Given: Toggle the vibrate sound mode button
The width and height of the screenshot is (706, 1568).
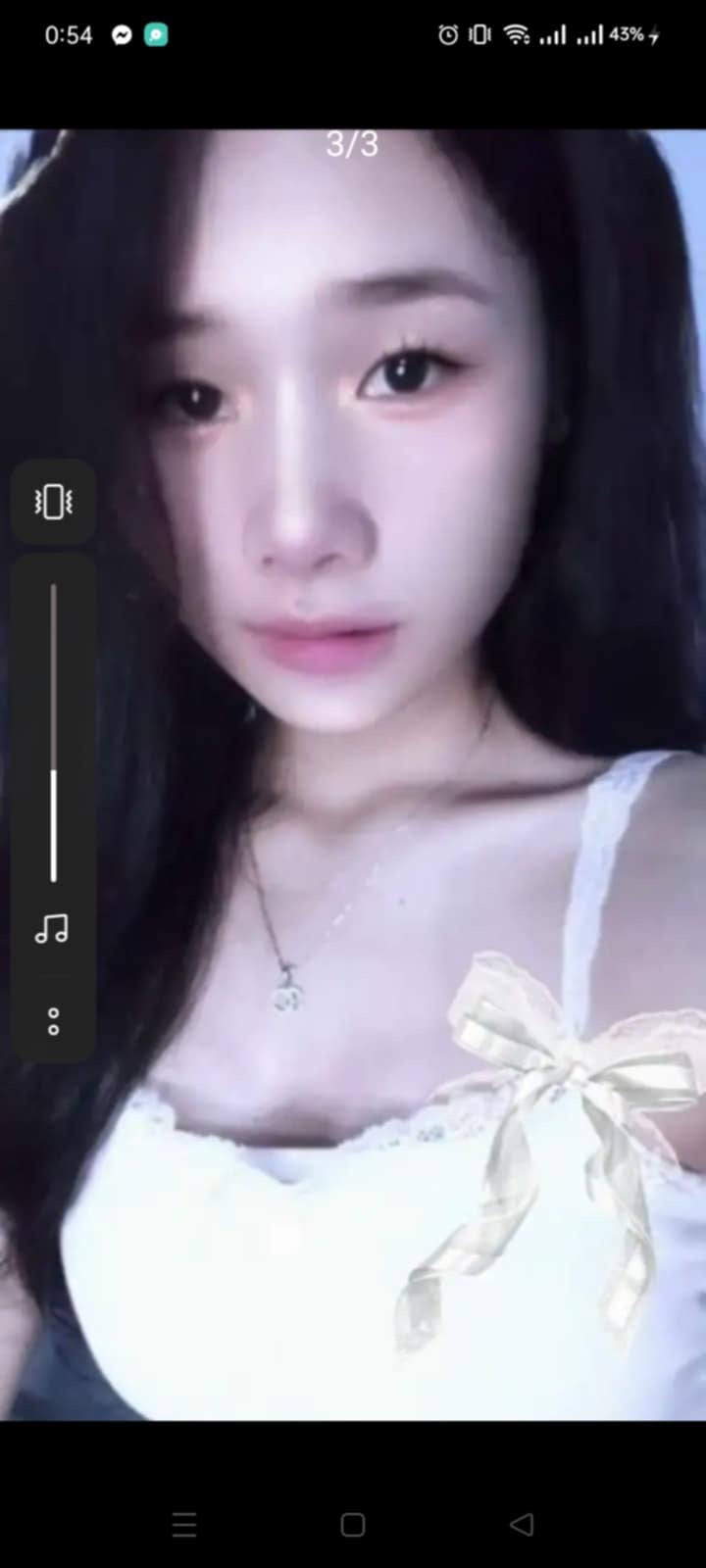Looking at the screenshot, I should [x=53, y=502].
